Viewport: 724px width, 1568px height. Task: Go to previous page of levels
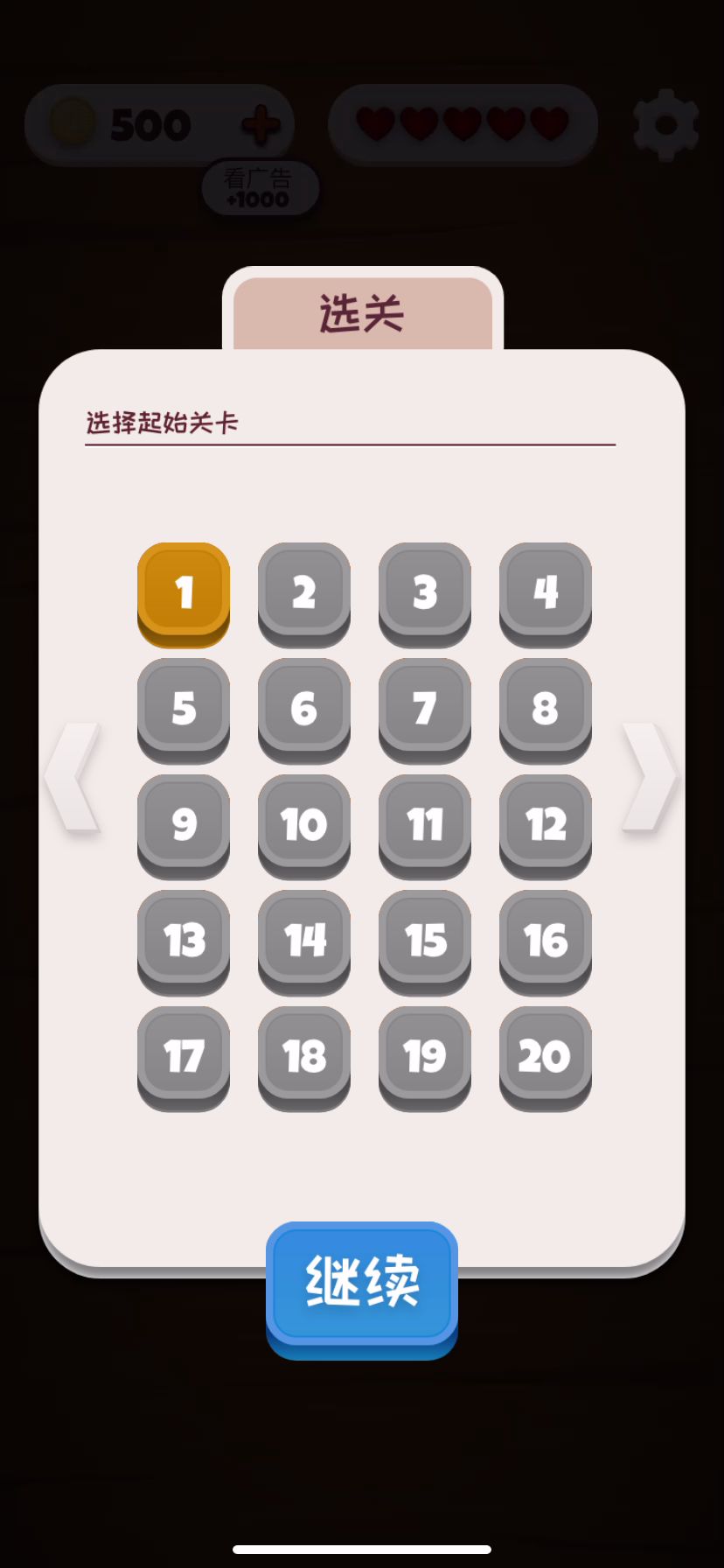click(73, 776)
